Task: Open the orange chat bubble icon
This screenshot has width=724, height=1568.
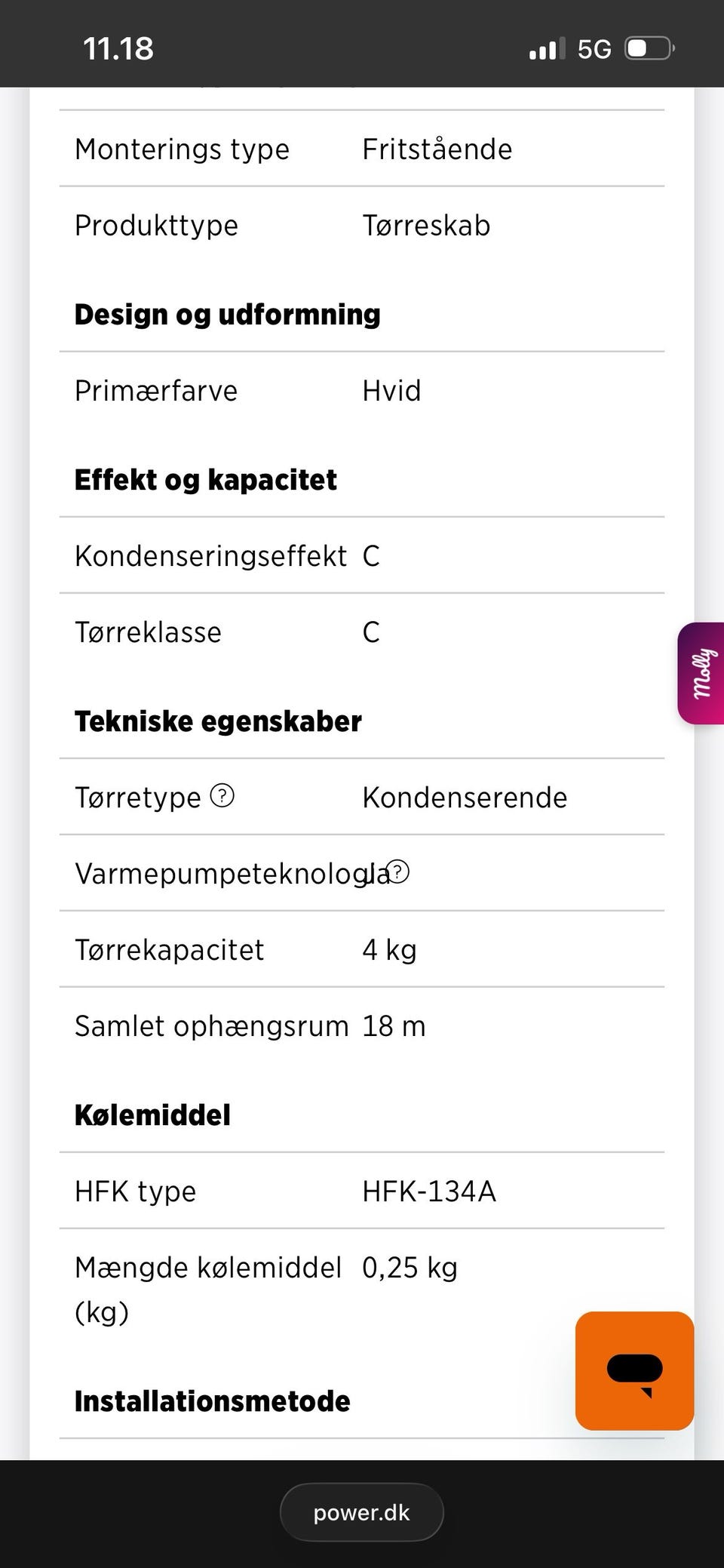Action: [633, 1371]
